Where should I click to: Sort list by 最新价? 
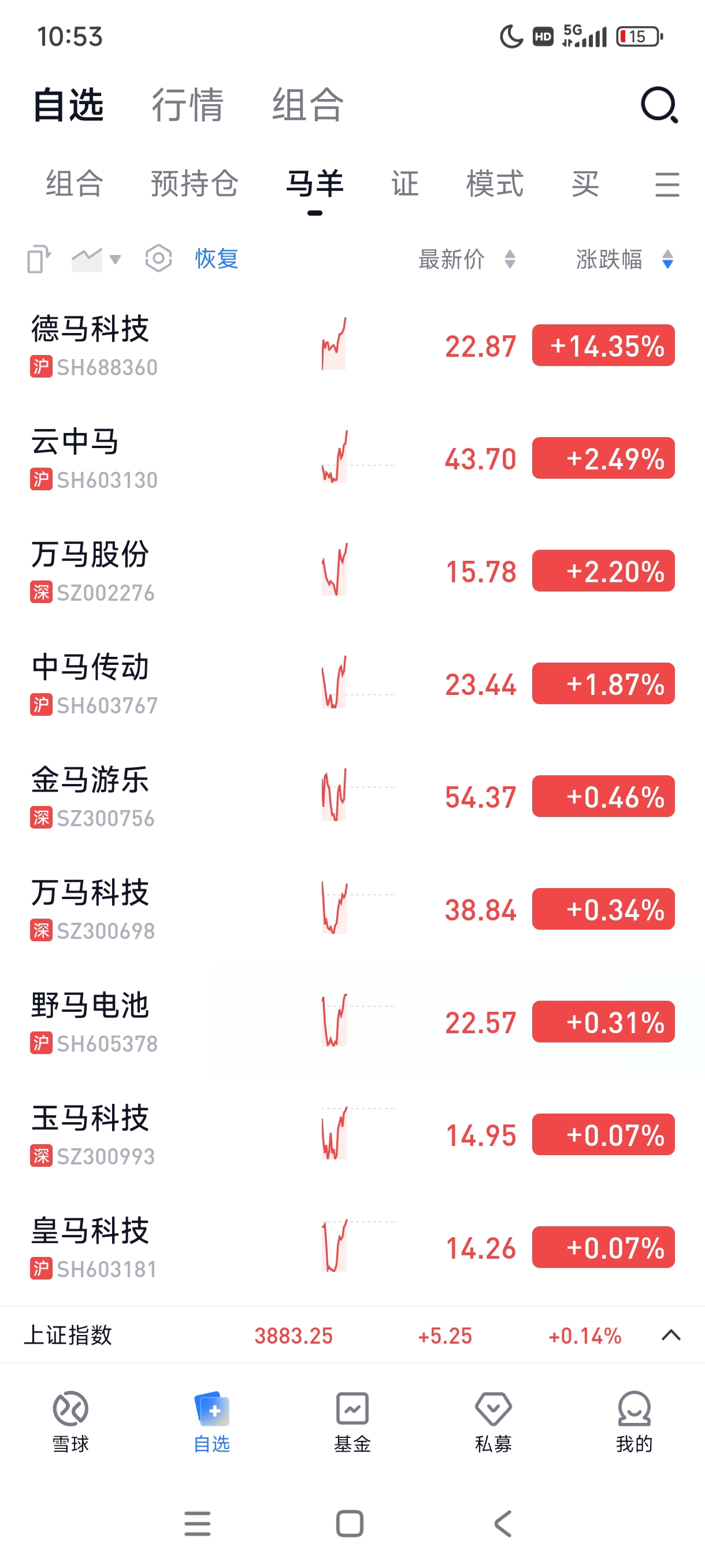pyautogui.click(x=466, y=259)
